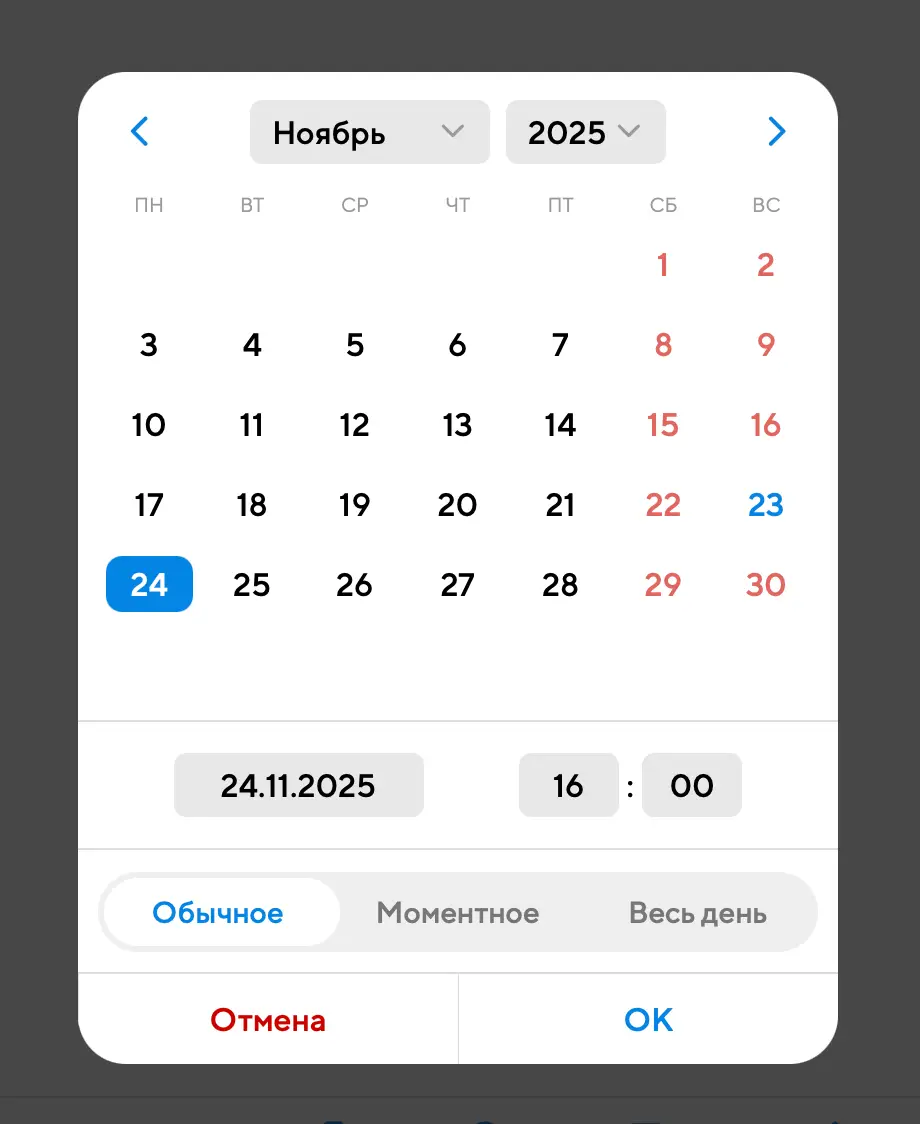
Task: Edit the 24.11.2025 date field
Action: click(298, 785)
